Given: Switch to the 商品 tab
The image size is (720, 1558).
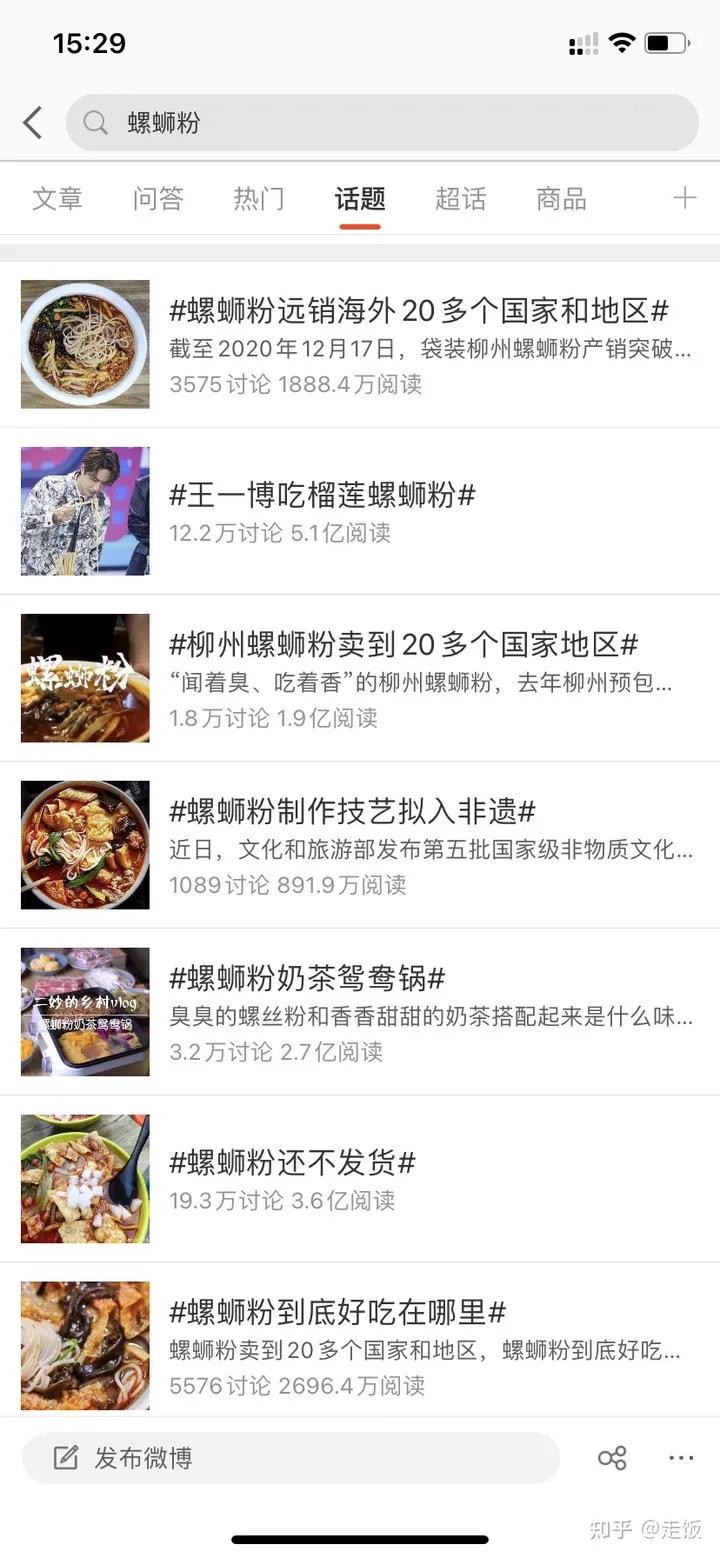Looking at the screenshot, I should click(x=561, y=198).
